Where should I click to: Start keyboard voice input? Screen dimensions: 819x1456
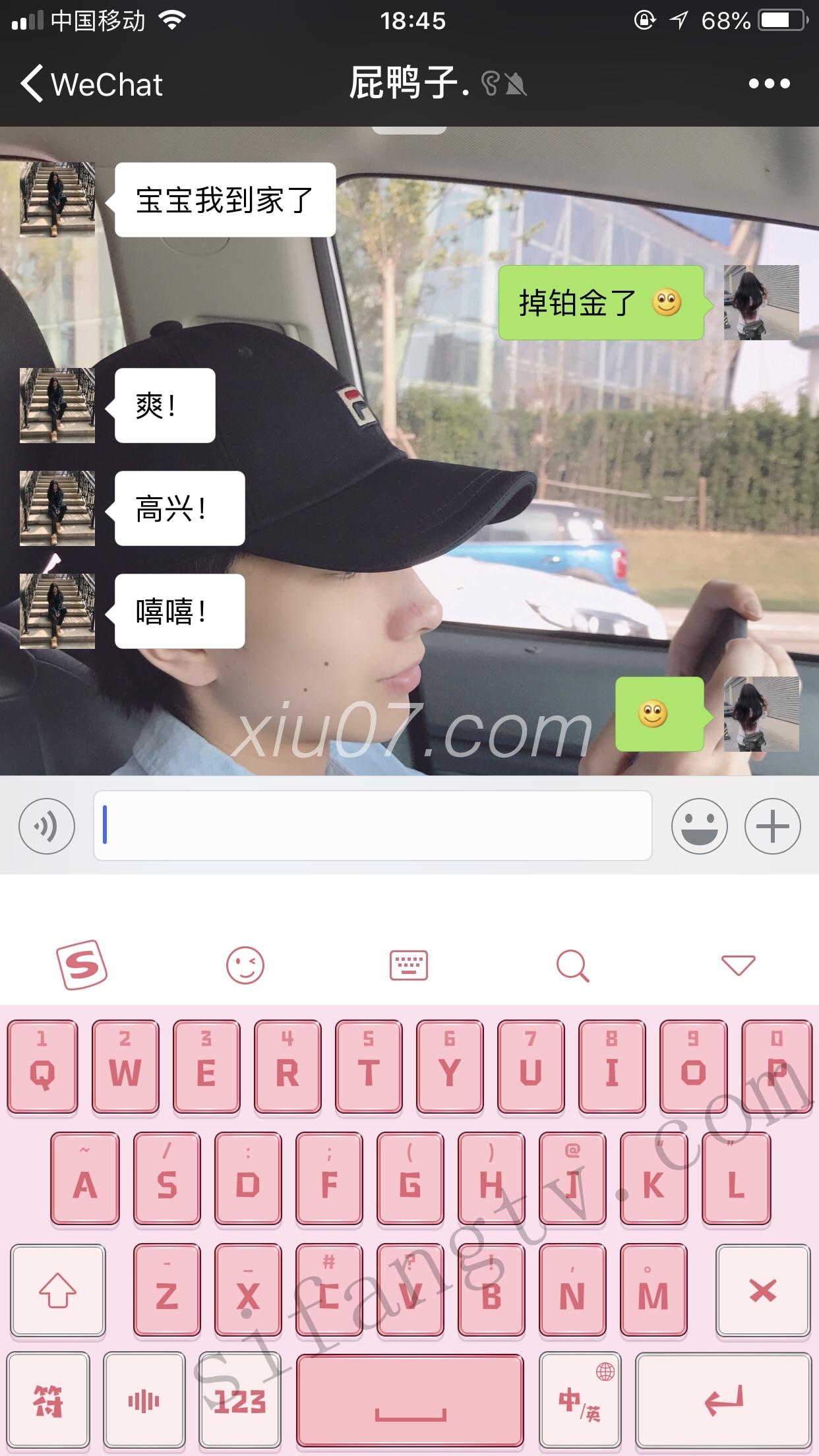[144, 1401]
